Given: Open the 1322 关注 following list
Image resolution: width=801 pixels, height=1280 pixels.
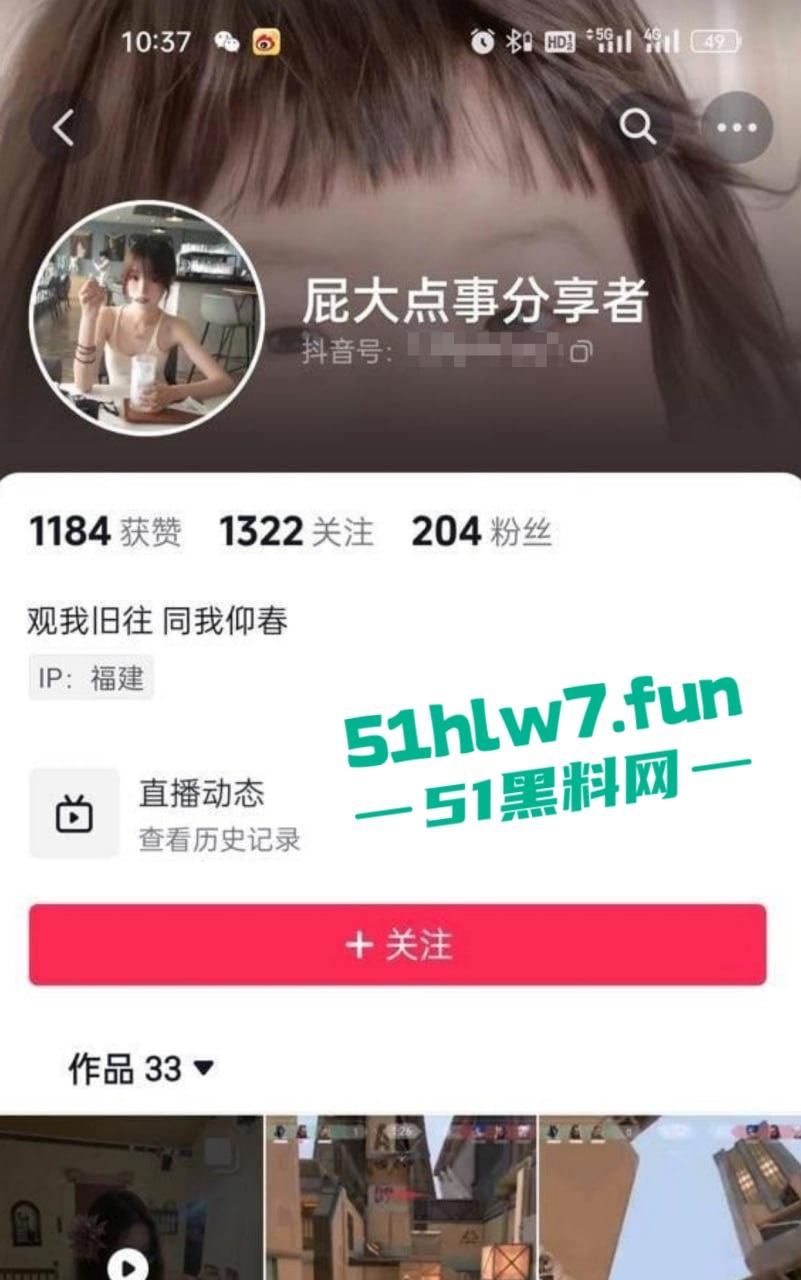Looking at the screenshot, I should pos(297,532).
